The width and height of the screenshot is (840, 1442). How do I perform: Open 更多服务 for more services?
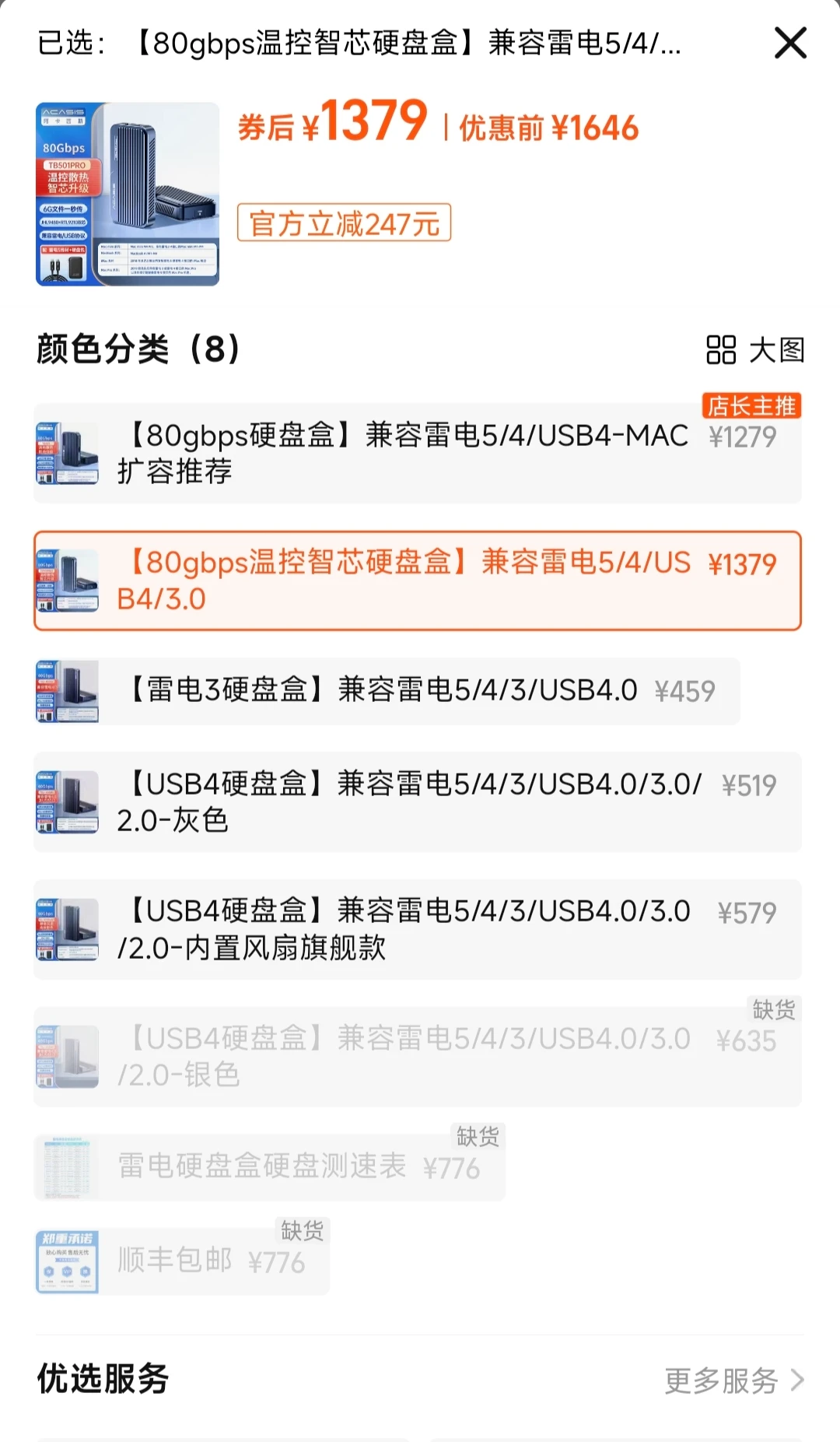tap(733, 1381)
